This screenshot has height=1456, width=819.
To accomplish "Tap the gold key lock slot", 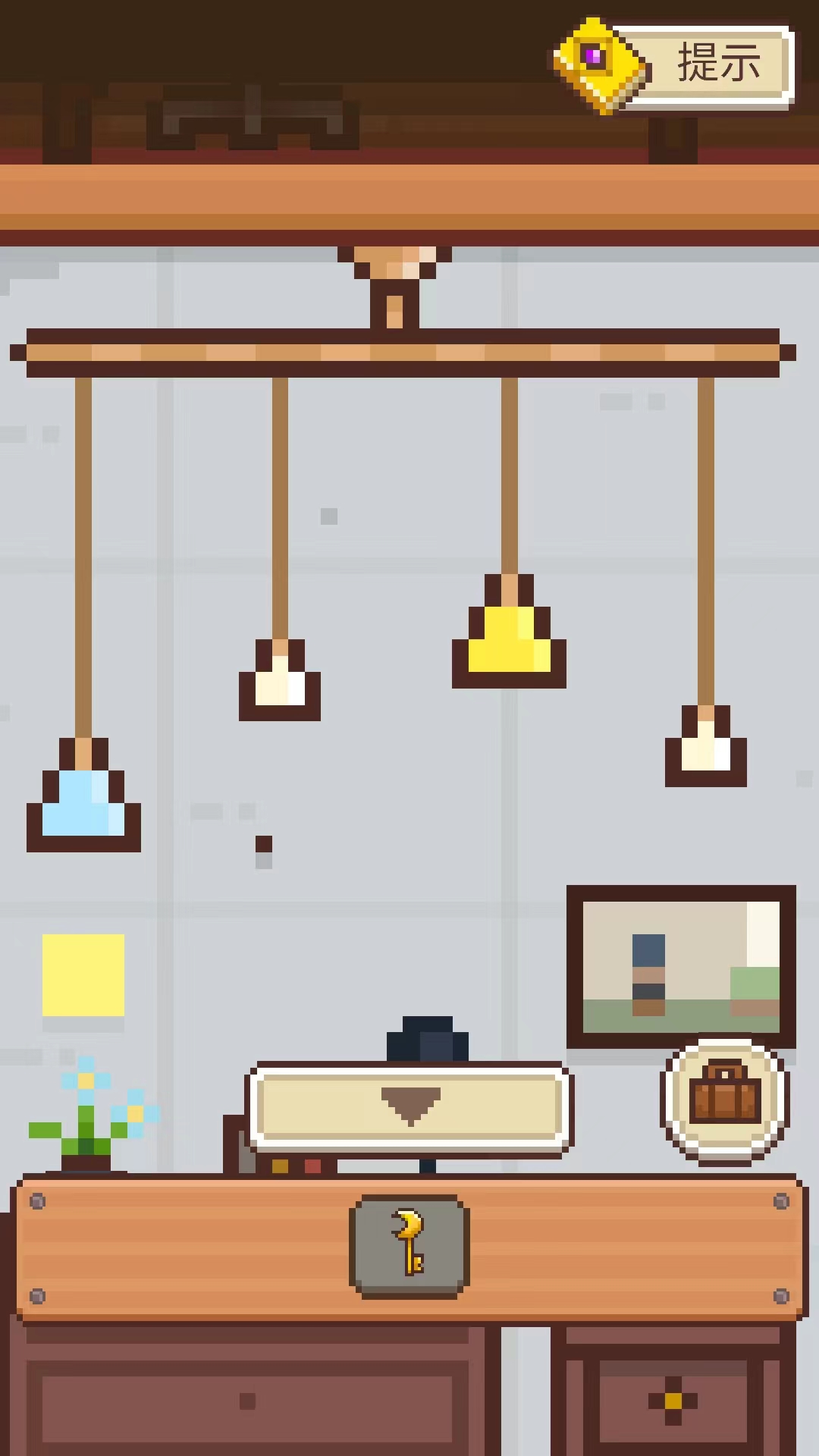I will point(409,1246).
